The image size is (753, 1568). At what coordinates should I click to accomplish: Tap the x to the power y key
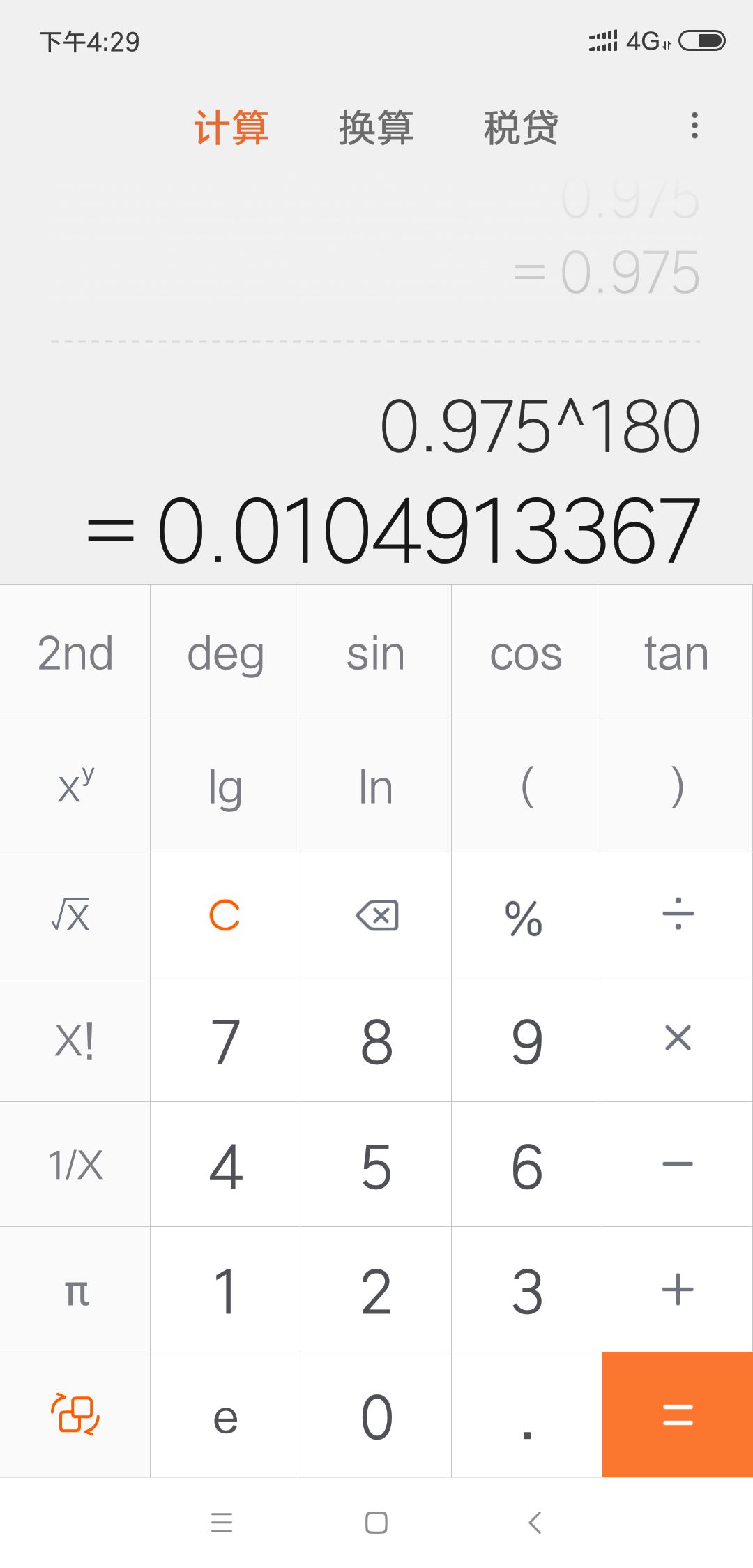[x=75, y=785]
